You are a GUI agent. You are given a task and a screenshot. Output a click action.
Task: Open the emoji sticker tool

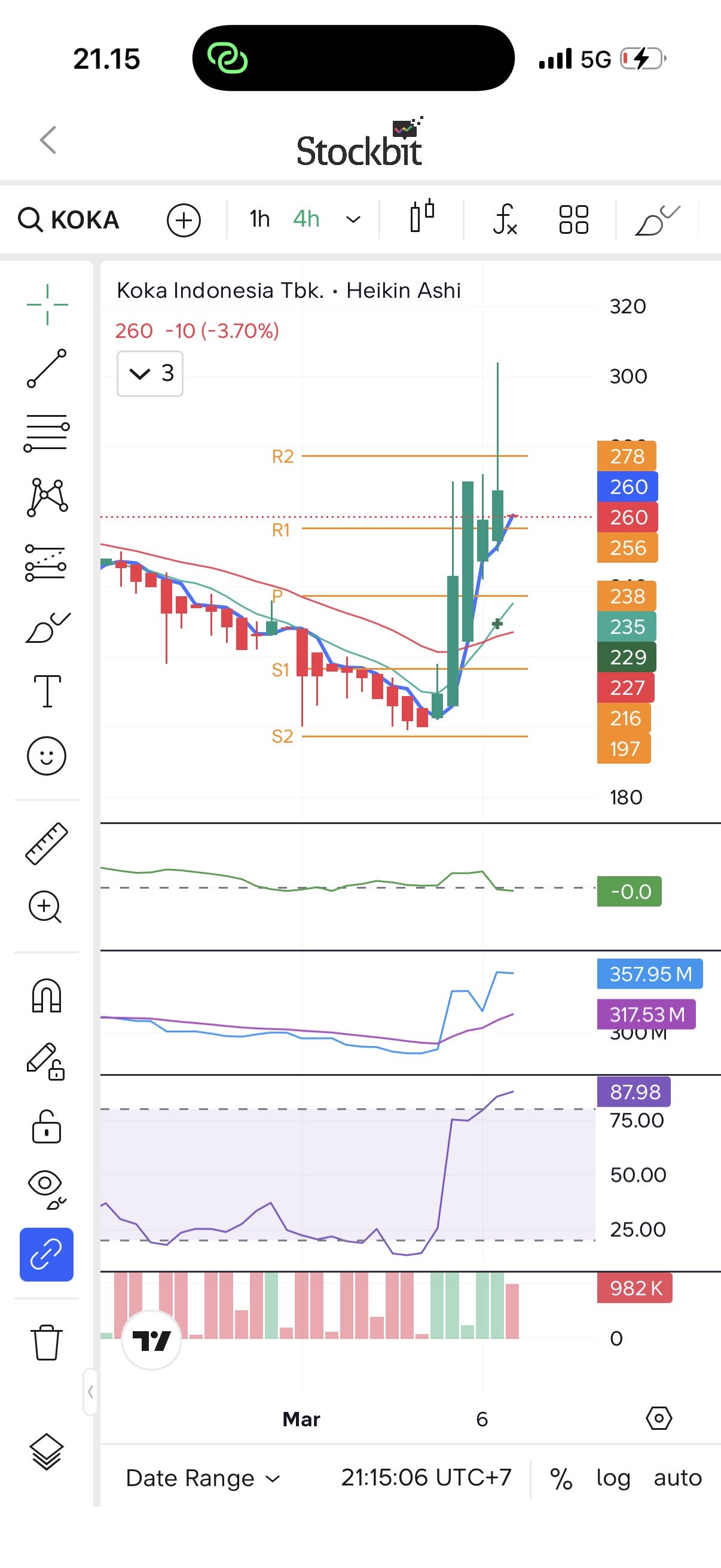pyautogui.click(x=46, y=756)
